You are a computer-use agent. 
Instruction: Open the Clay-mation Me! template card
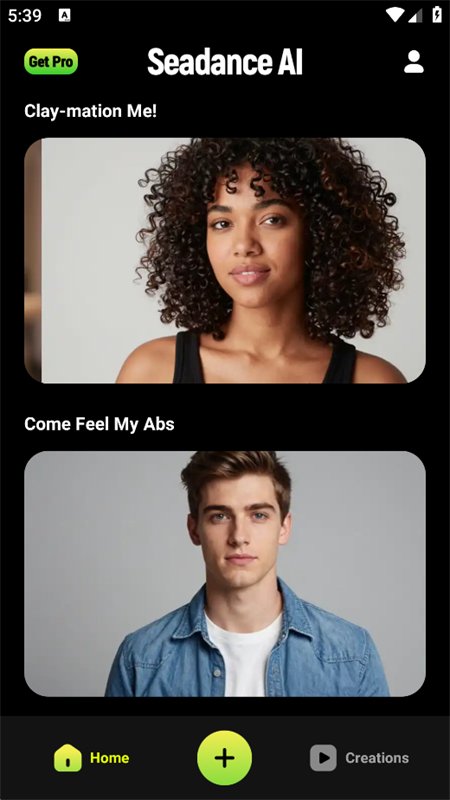[225, 260]
